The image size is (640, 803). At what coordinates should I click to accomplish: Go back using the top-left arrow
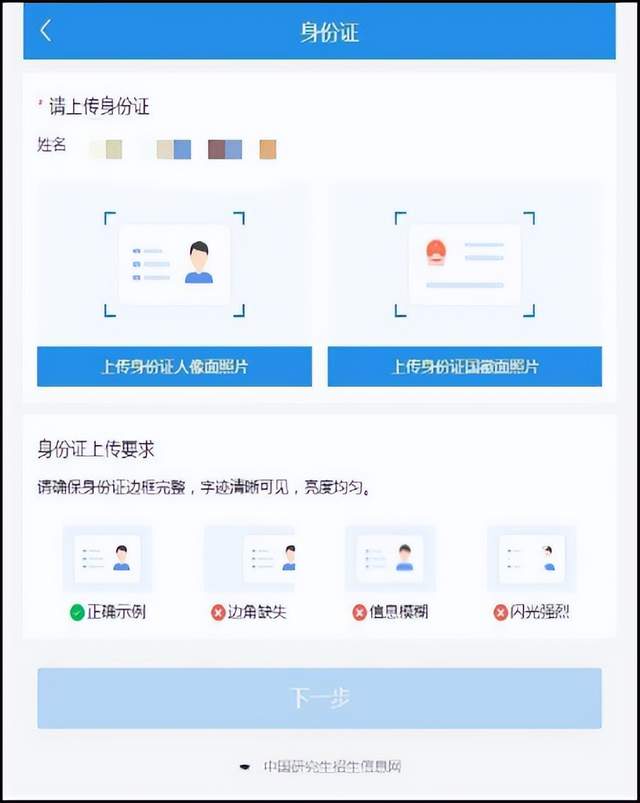click(45, 30)
